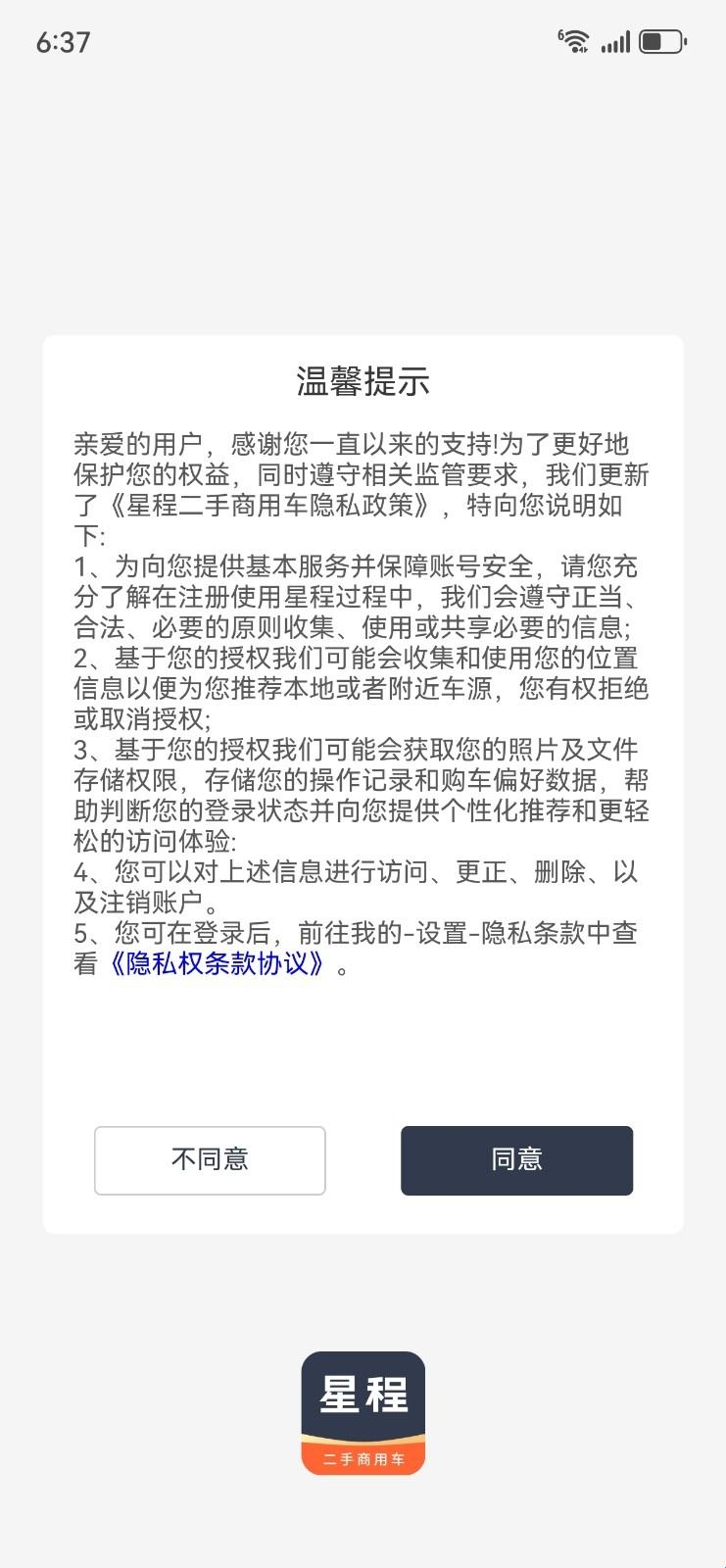Open the 《隐私权条款协议》 link
The width and height of the screenshot is (726, 1568).
(218, 964)
